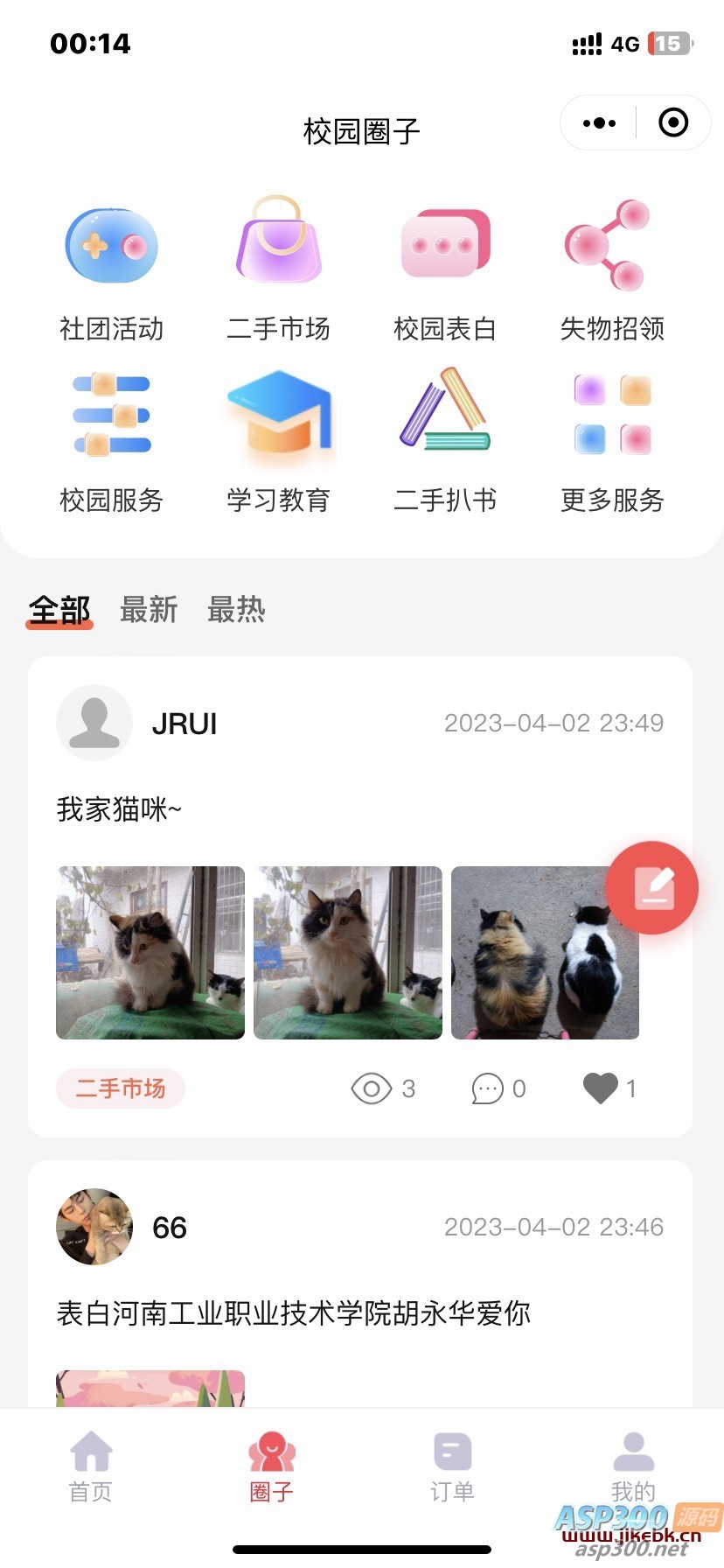
Task: Tap the 二手市场 tag on JRUI's post
Action: click(121, 1088)
